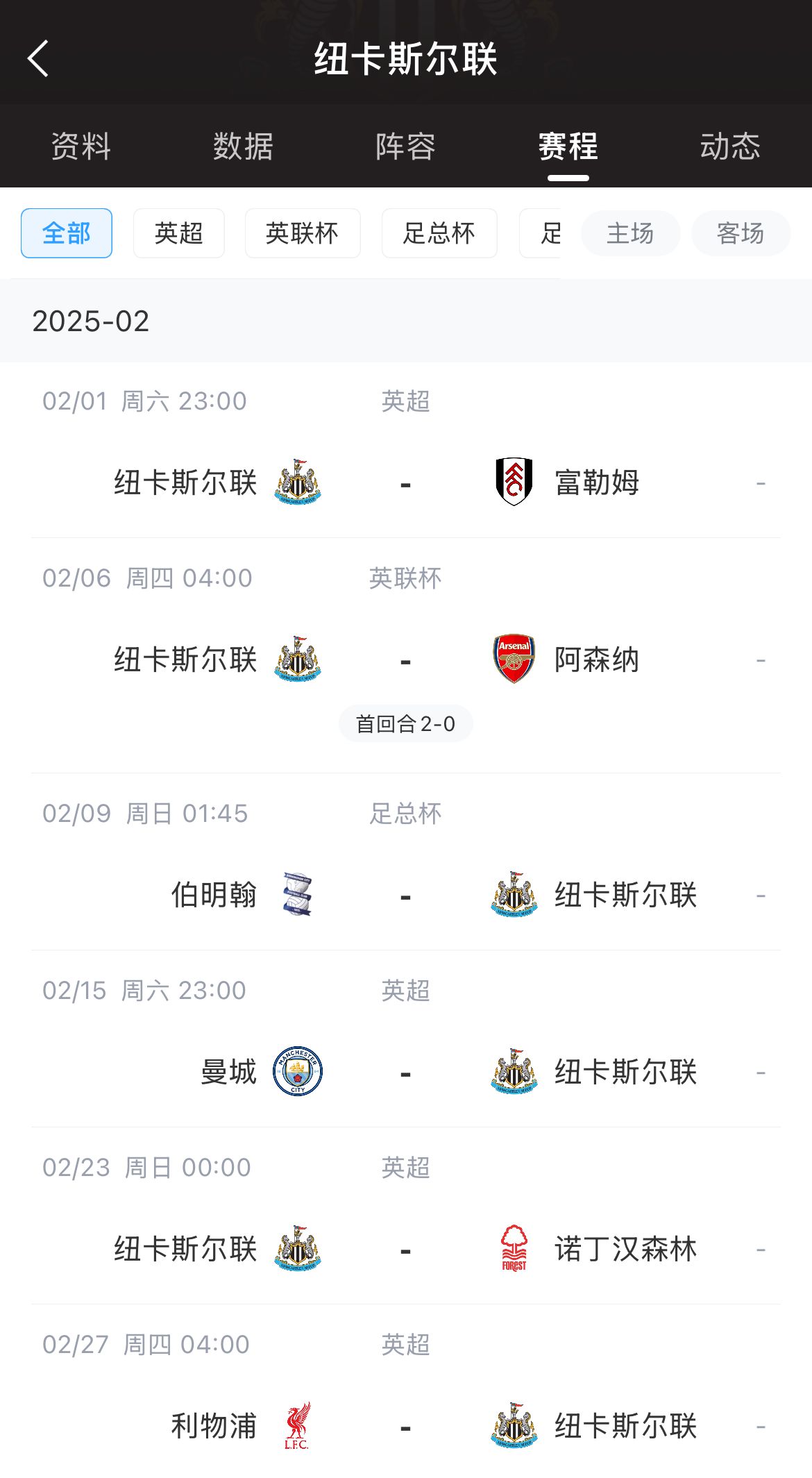Filter matches by 英超
This screenshot has height=1478, width=812.
click(x=178, y=233)
